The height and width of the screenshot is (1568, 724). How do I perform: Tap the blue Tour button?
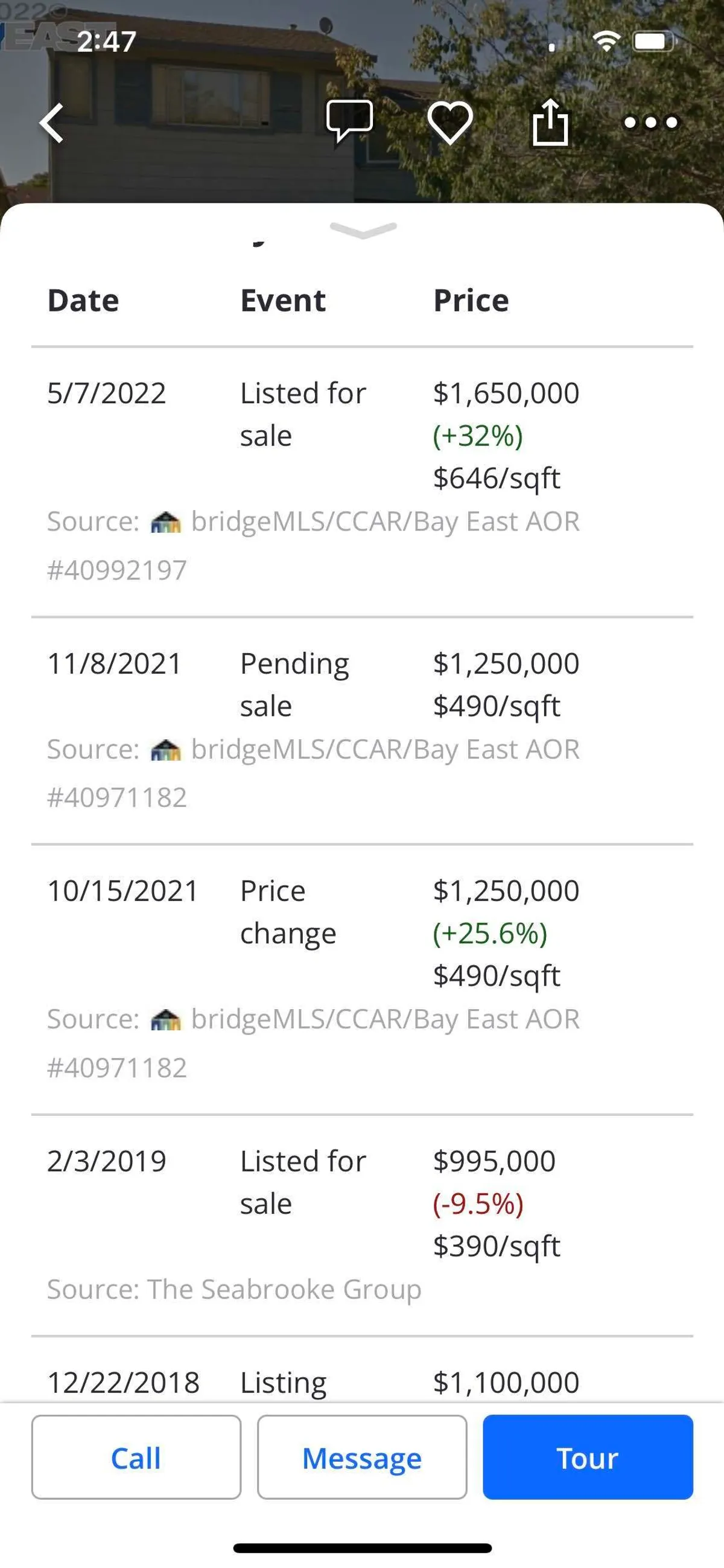[586, 1458]
